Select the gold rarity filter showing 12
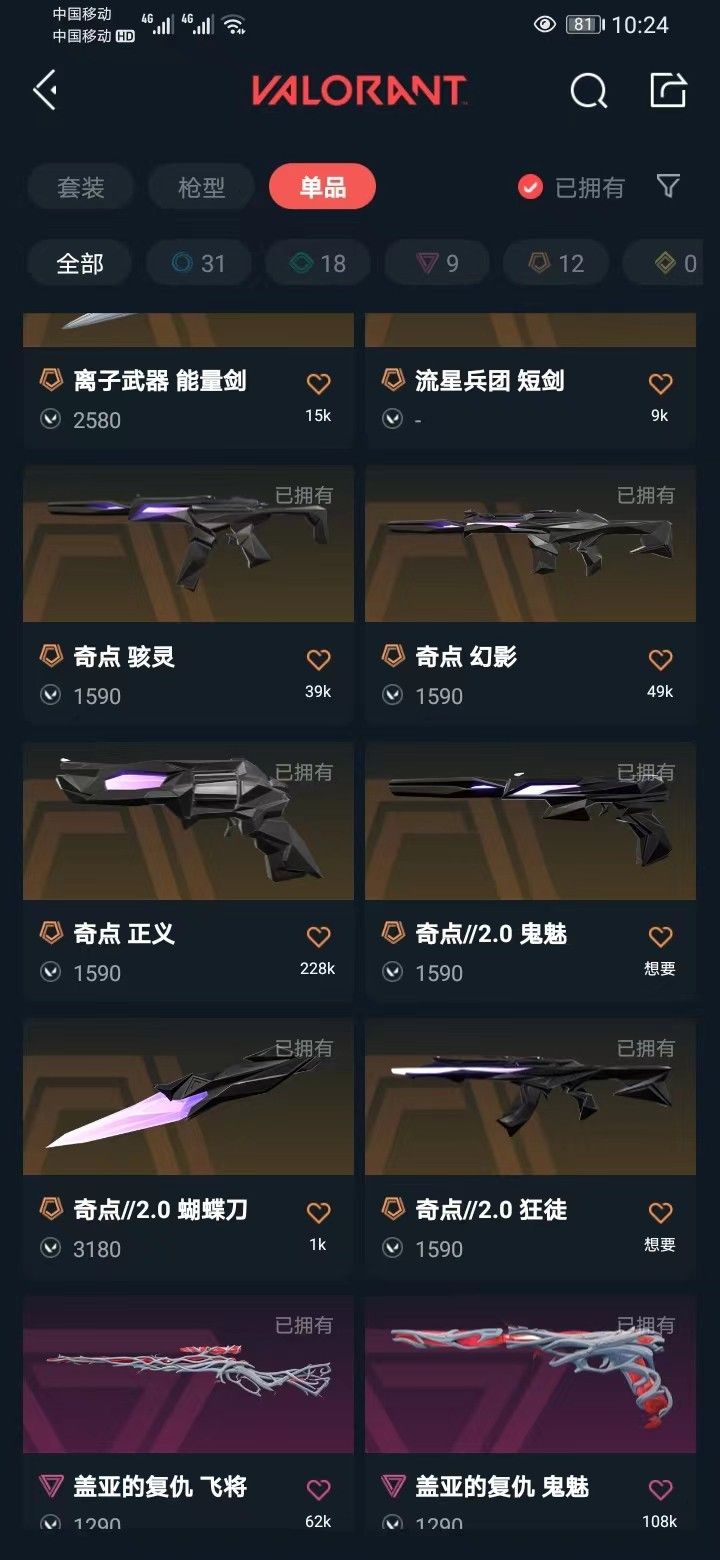720x1560 pixels. pyautogui.click(x=555, y=263)
